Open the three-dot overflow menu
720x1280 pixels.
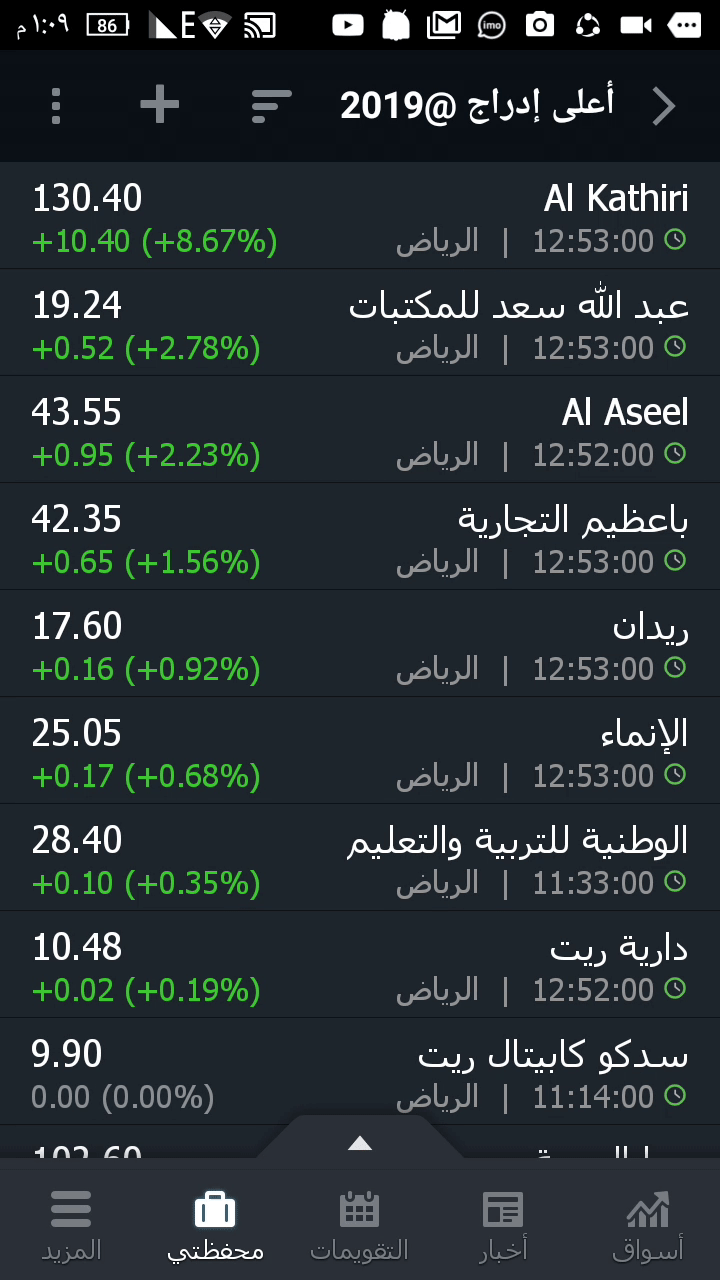(x=56, y=105)
